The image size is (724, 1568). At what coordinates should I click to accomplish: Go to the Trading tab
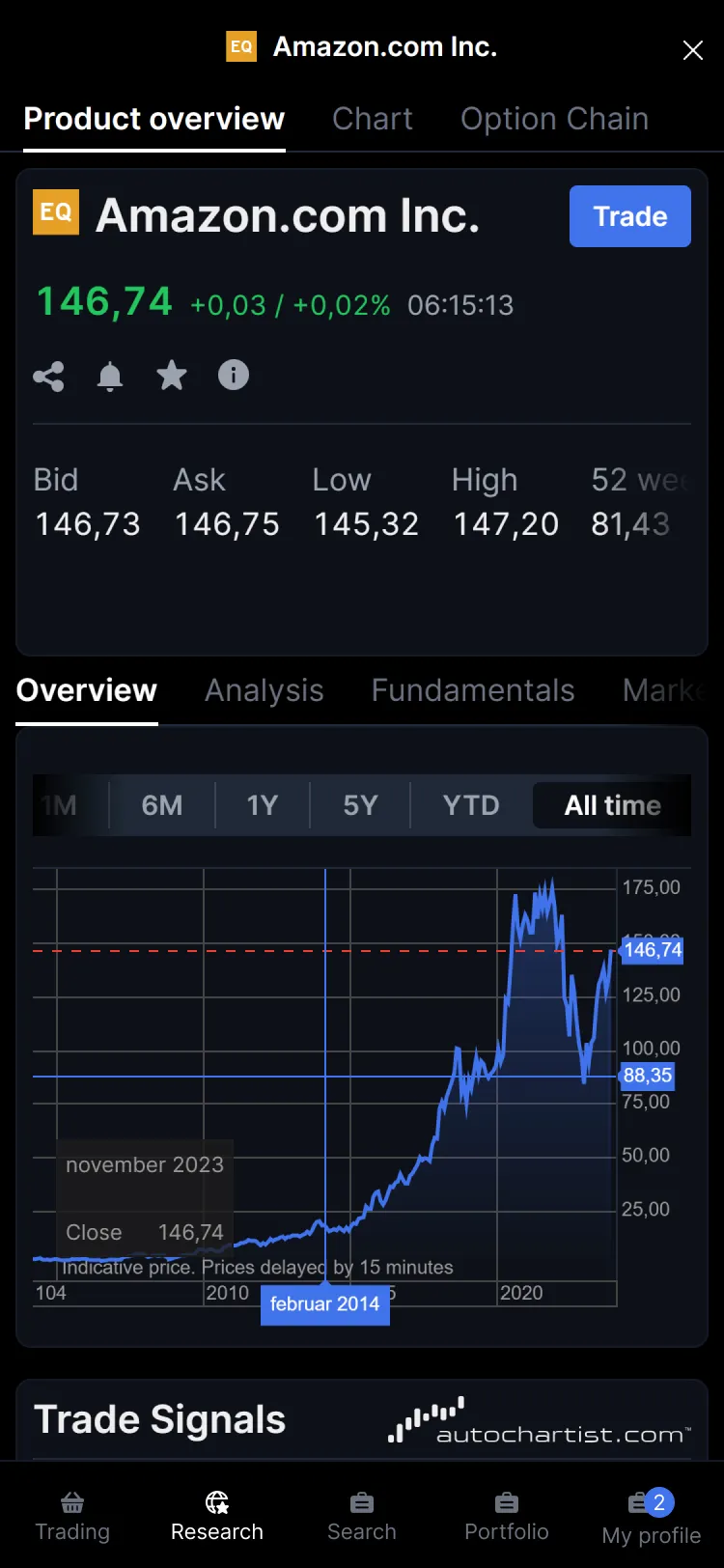click(x=72, y=1517)
